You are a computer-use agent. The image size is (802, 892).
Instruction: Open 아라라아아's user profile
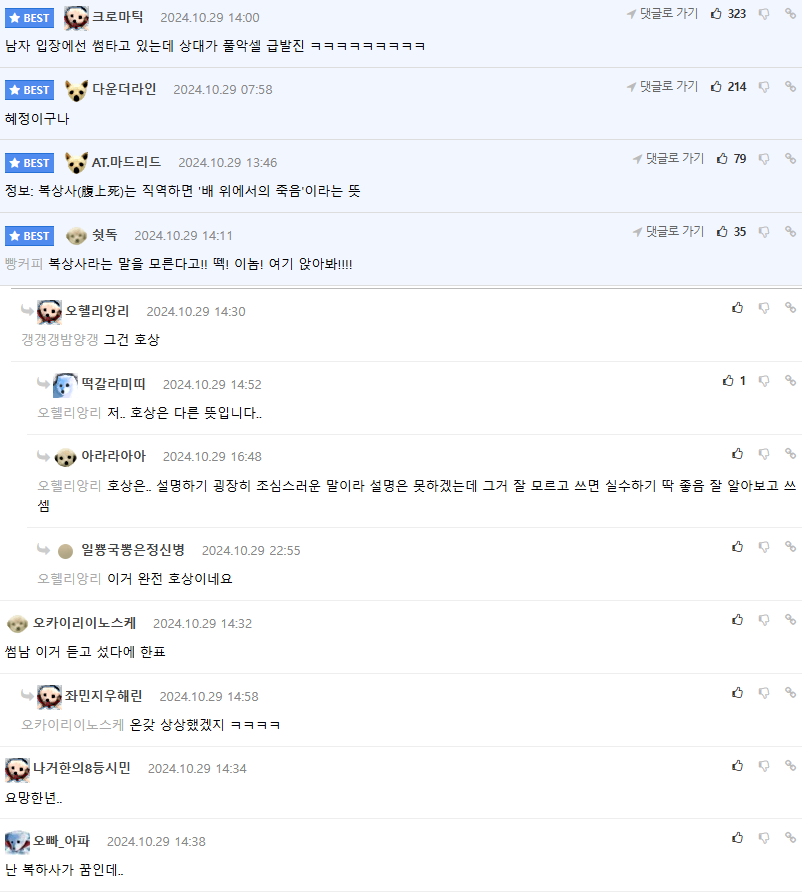113,456
